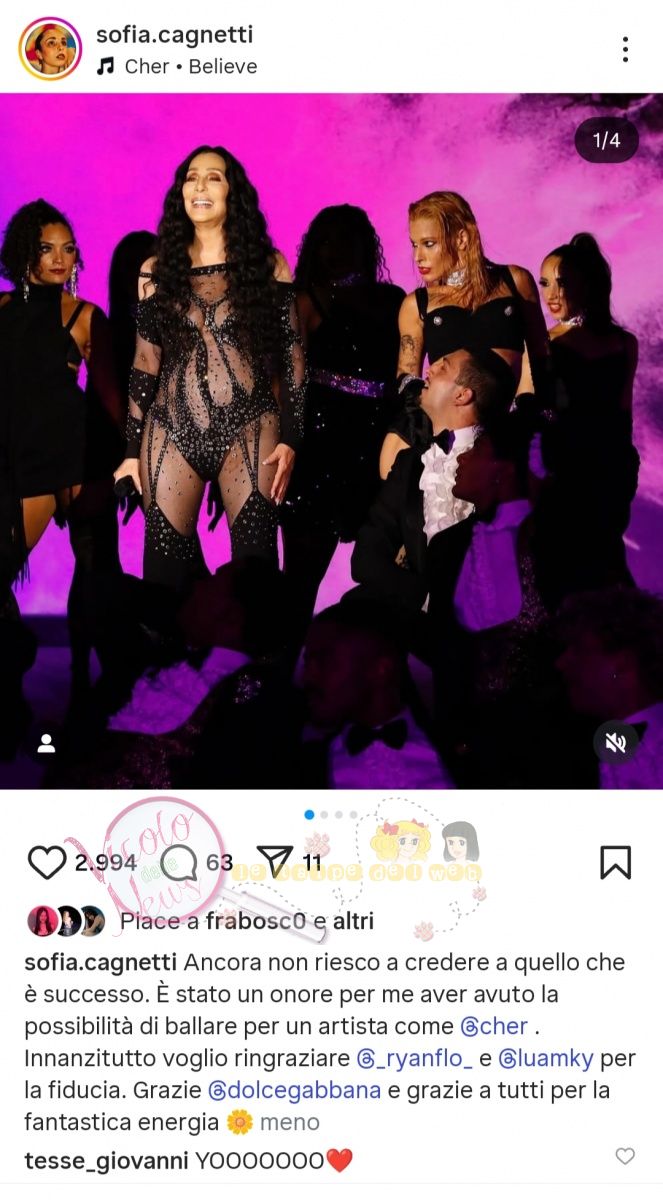The width and height of the screenshot is (663, 1200).
Task: Unmute the post audio
Action: click(615, 743)
